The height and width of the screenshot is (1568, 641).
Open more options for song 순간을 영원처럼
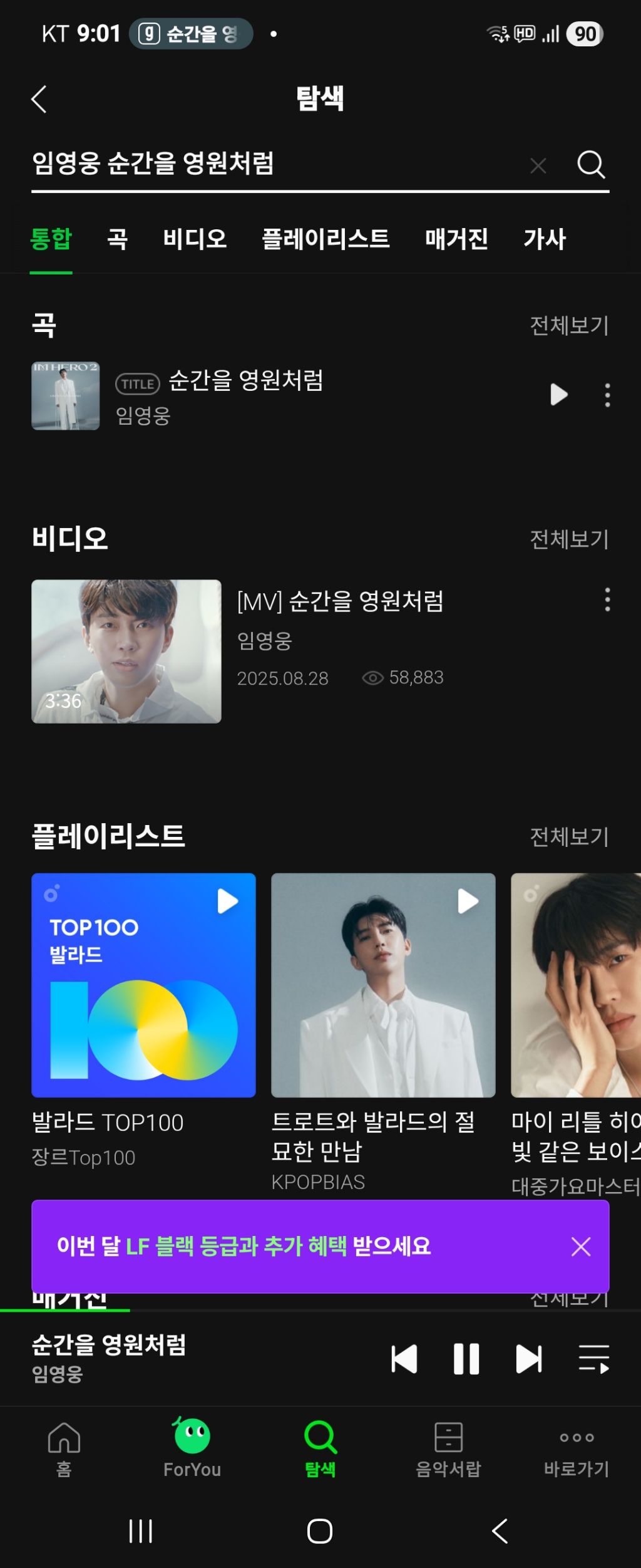(607, 395)
